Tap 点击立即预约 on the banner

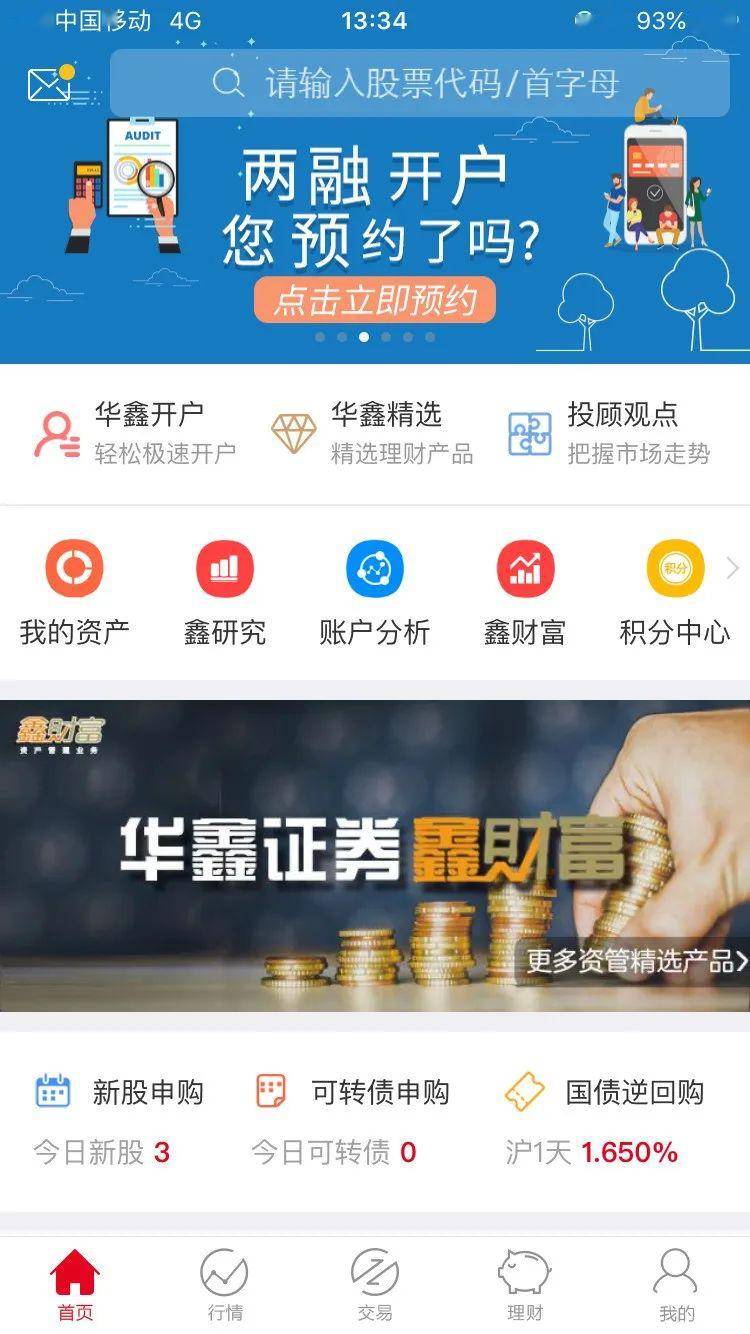[375, 300]
